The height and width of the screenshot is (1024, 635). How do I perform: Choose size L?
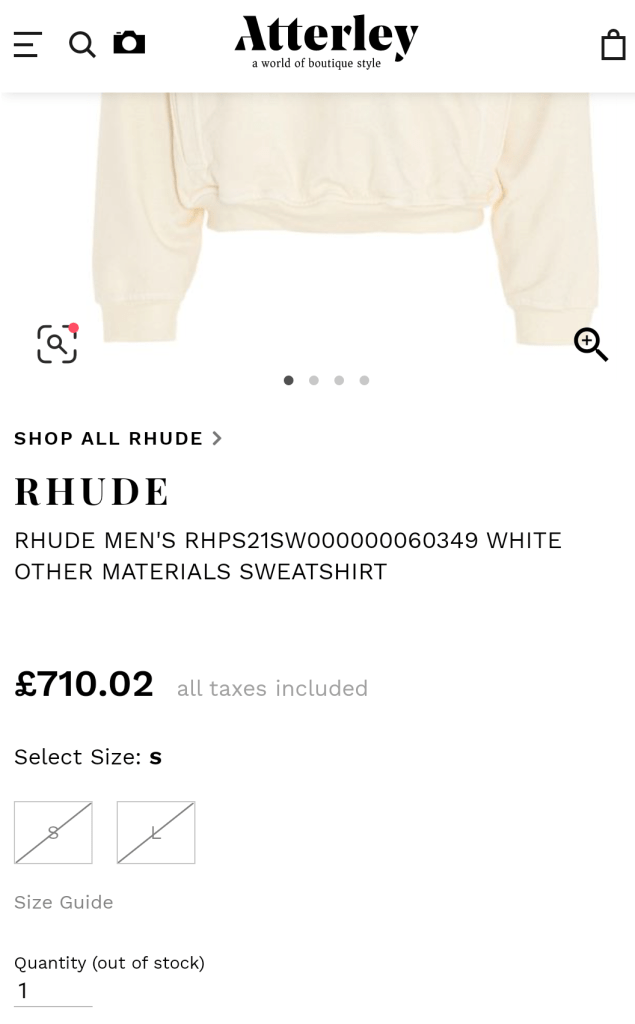point(156,832)
